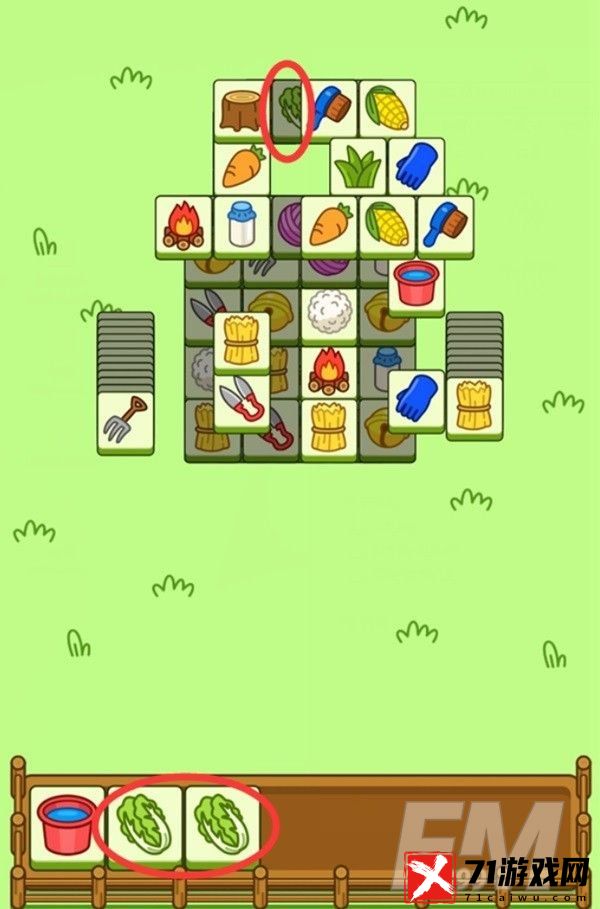The height and width of the screenshot is (909, 600).
Task: Pick the white cotton ball tile
Action: pyautogui.click(x=329, y=312)
